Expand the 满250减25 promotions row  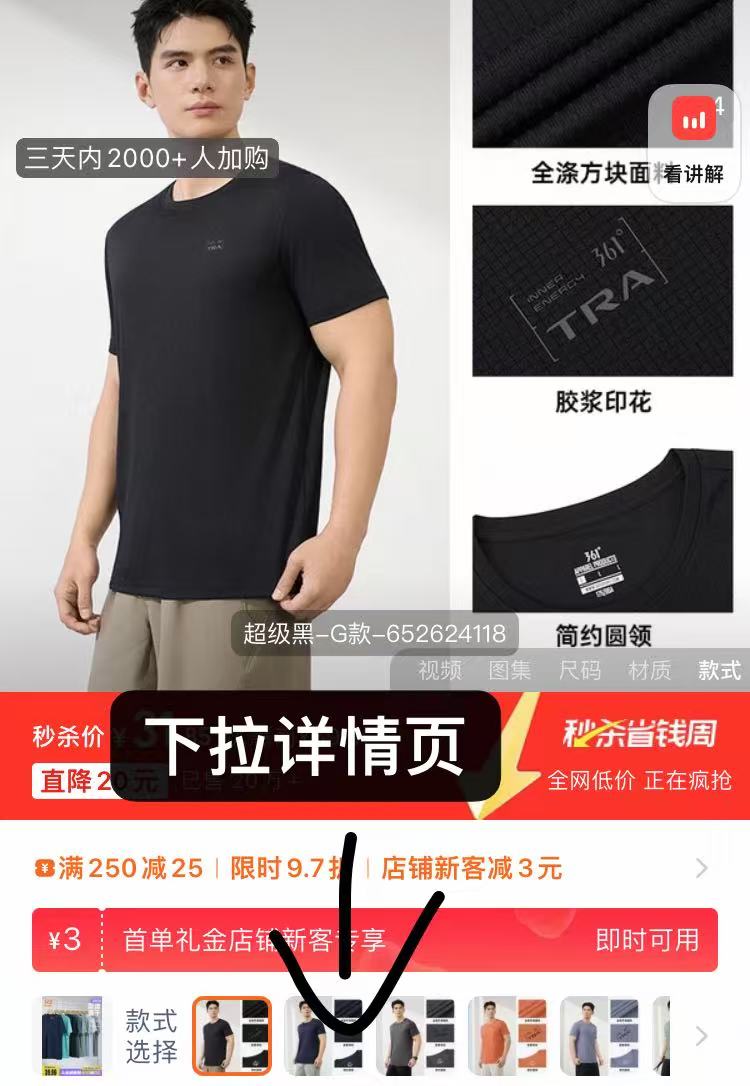702,867
